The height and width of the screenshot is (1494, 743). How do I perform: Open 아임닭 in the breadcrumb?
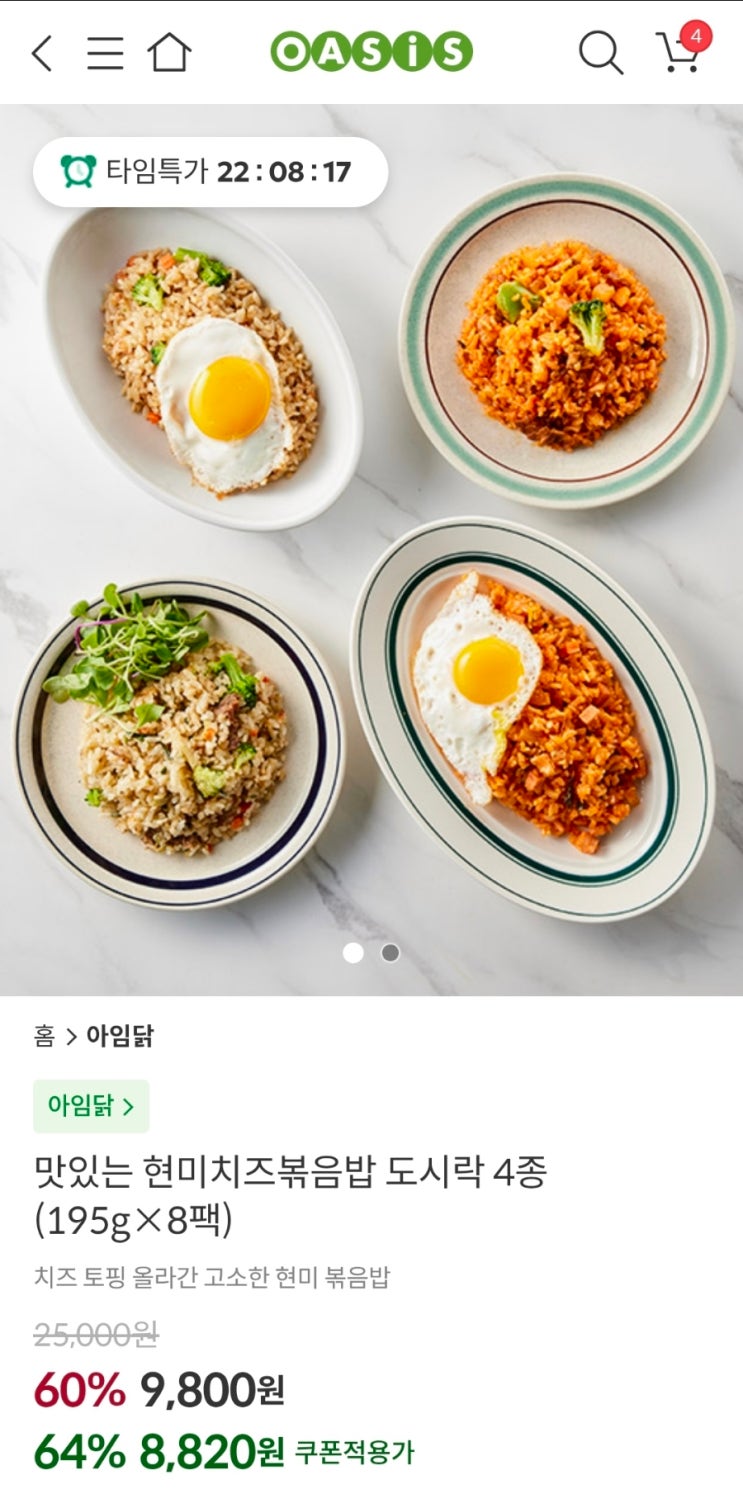(x=120, y=1036)
